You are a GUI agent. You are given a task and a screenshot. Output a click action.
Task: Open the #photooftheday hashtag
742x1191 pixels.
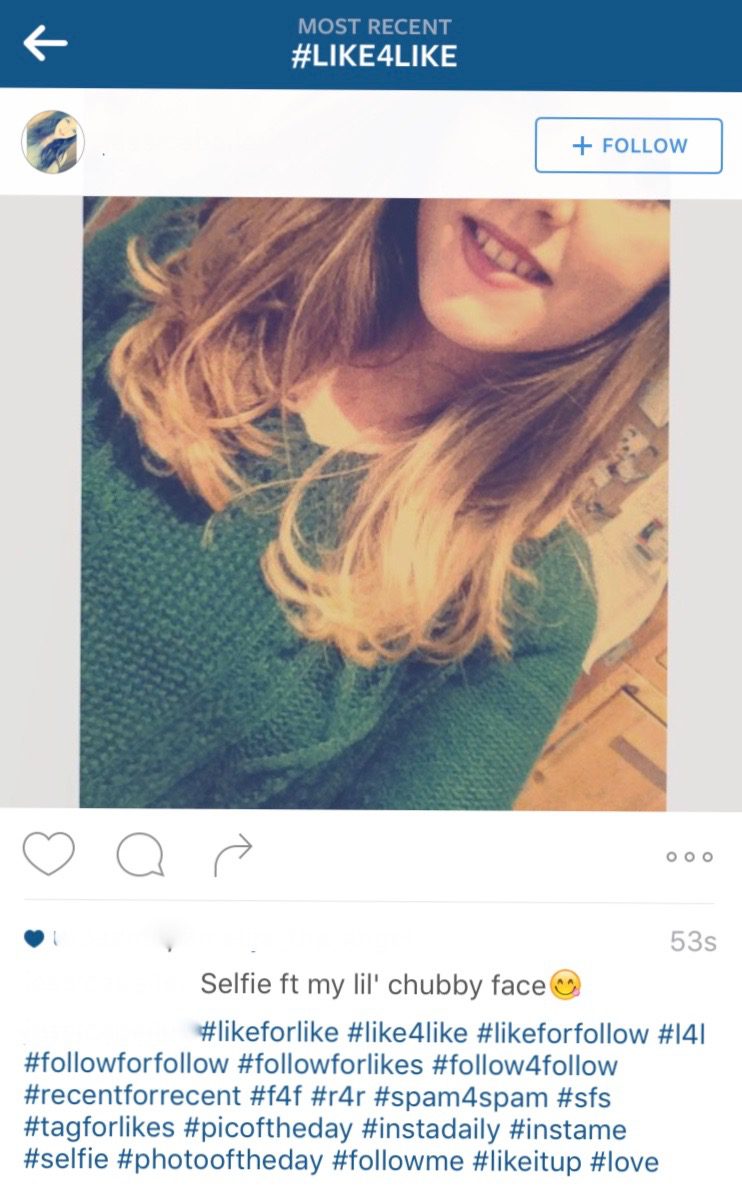tap(220, 1161)
